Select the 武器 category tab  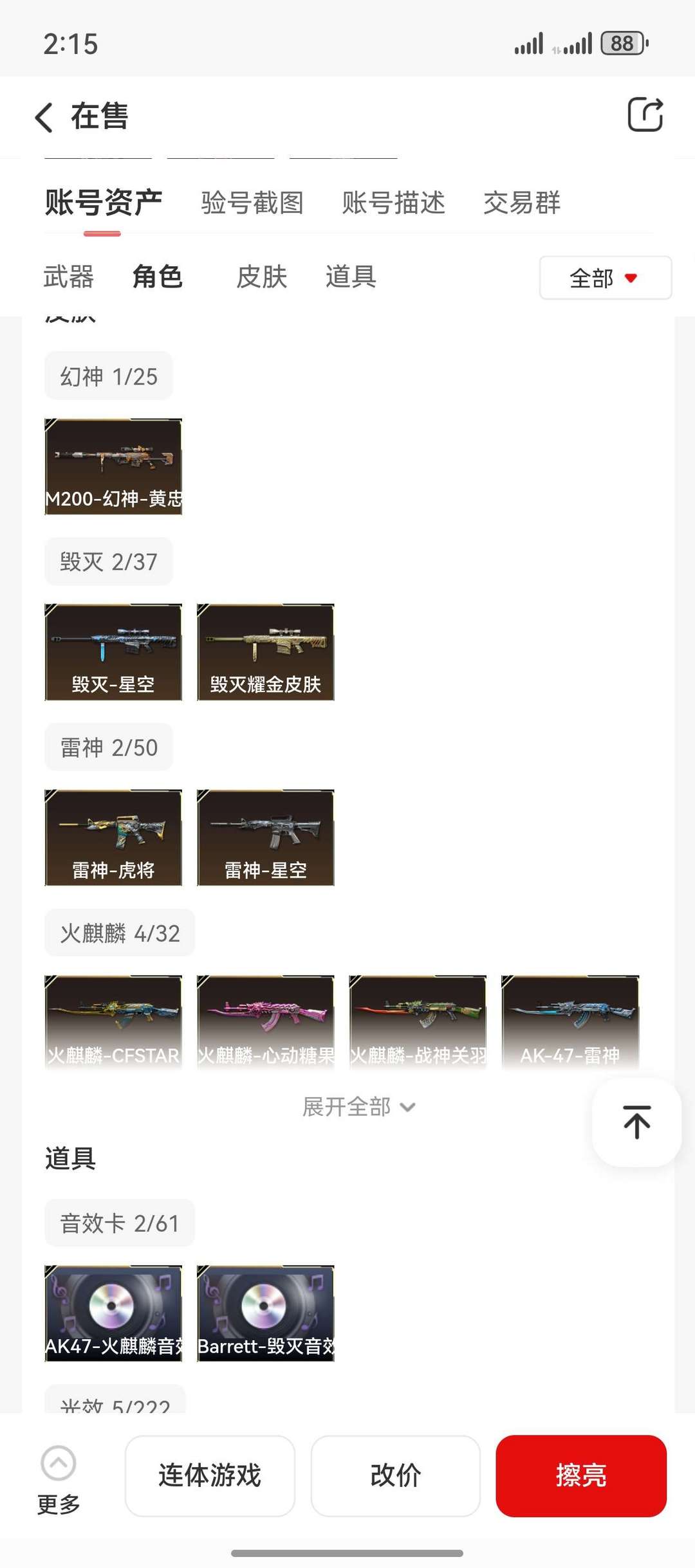point(68,277)
